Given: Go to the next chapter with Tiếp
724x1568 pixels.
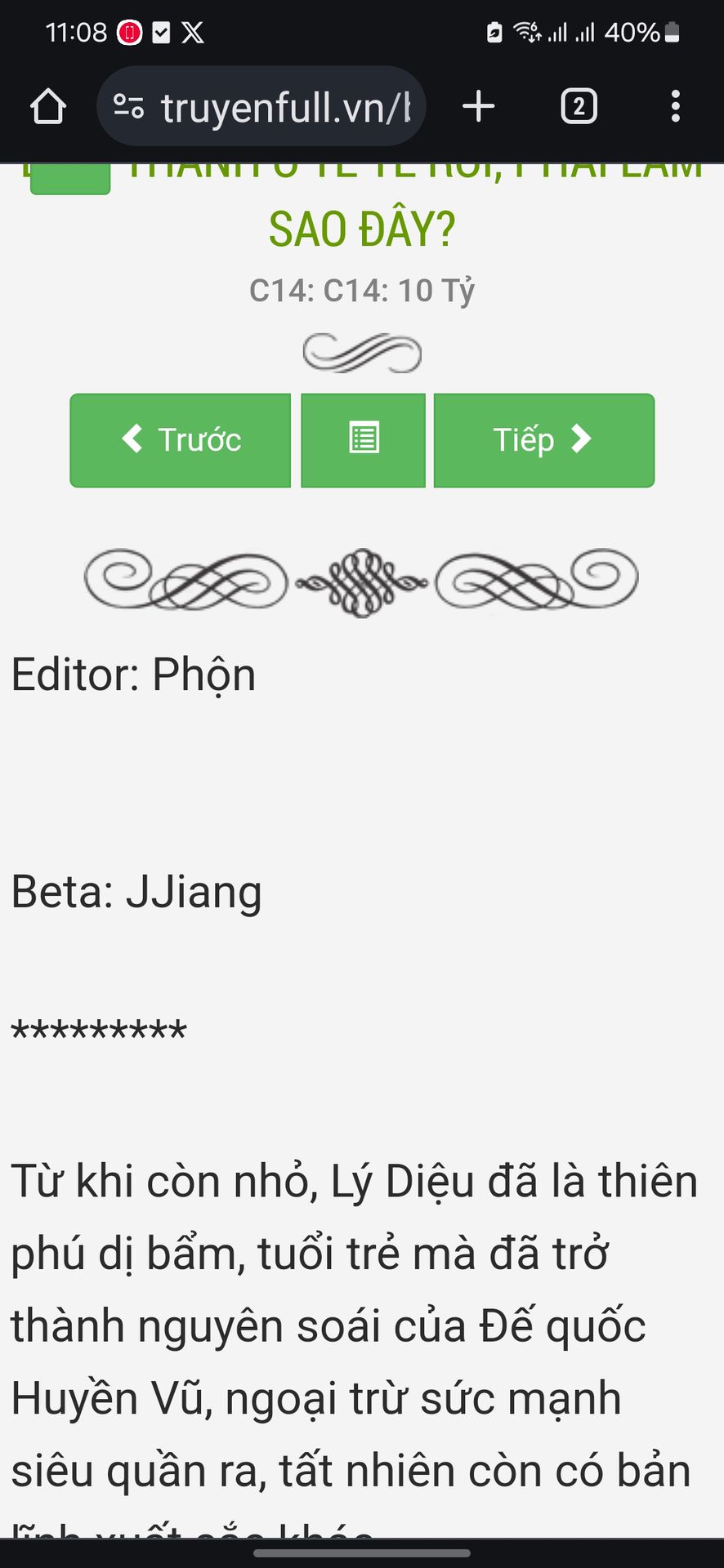Looking at the screenshot, I should coord(543,440).
